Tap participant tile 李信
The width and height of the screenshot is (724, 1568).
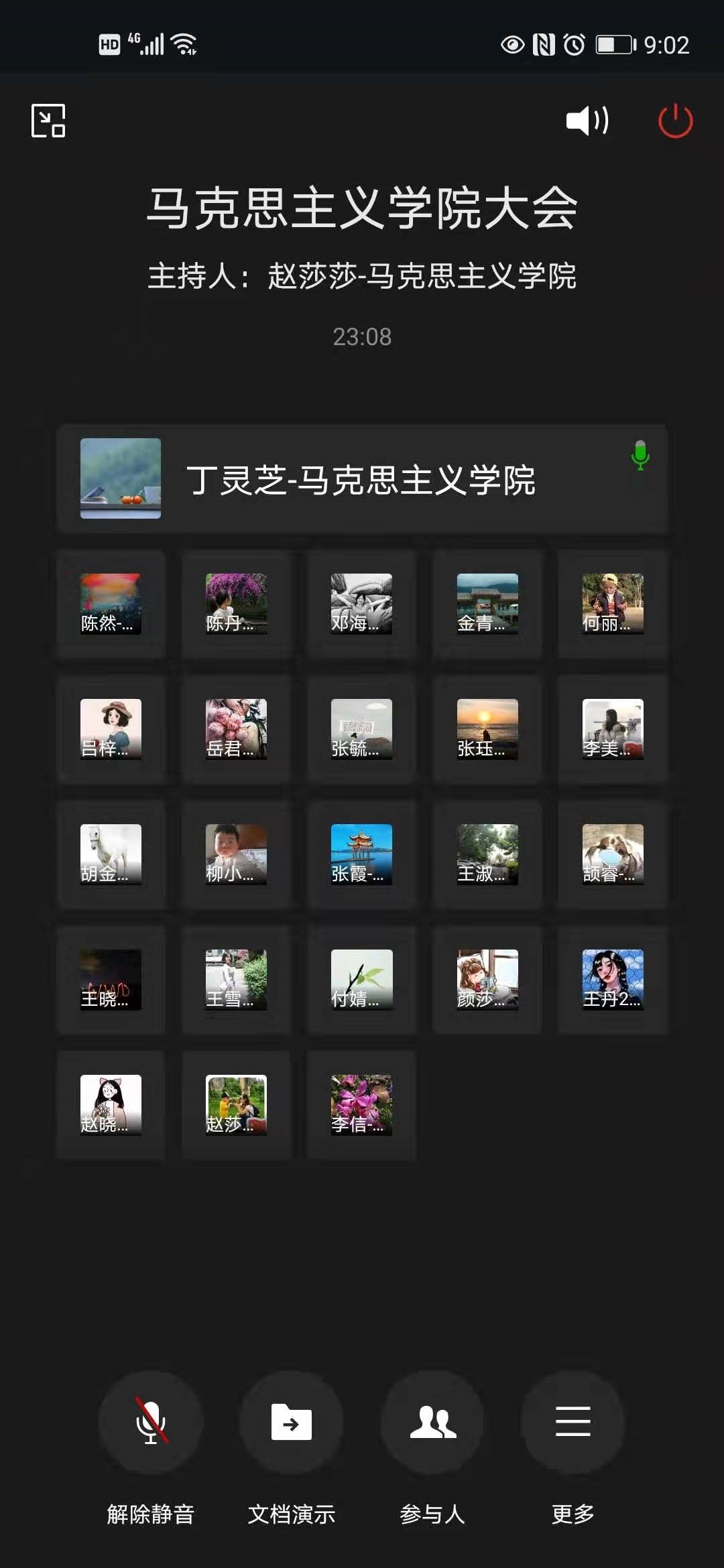[361, 1105]
